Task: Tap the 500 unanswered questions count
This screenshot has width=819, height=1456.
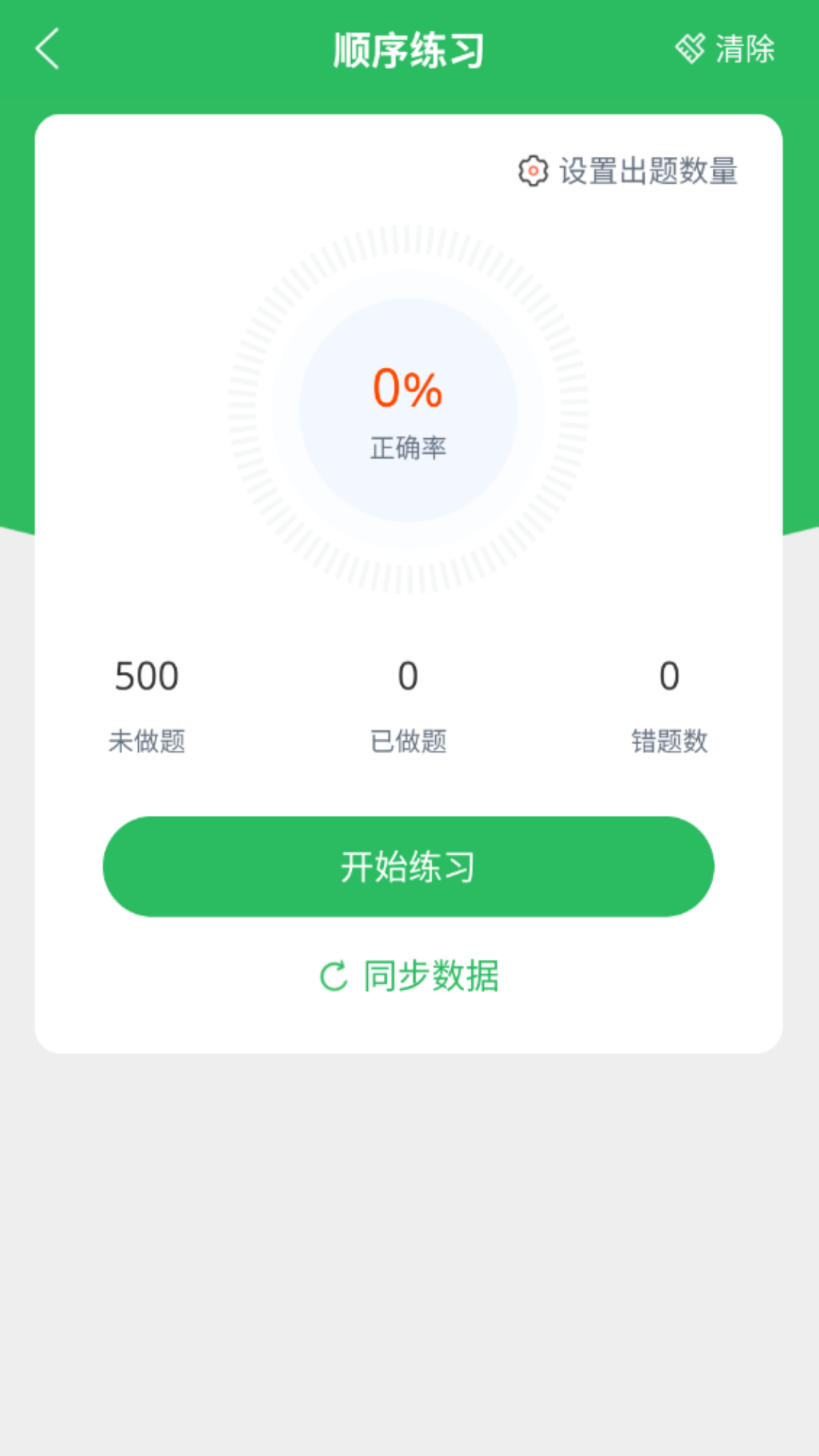Action: (146, 676)
